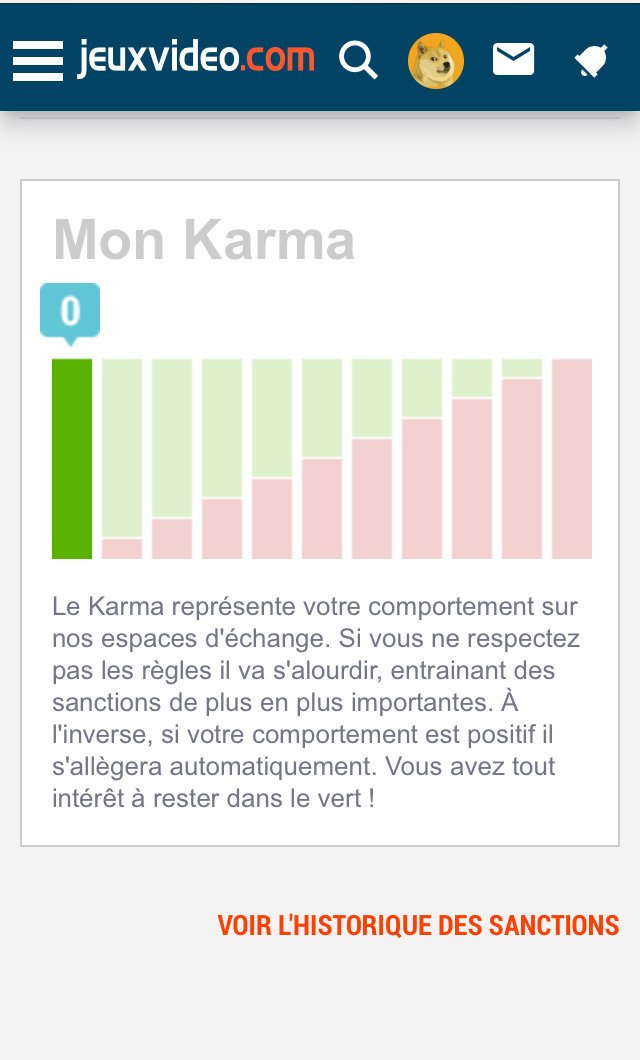Open the search magnifier
Image resolution: width=640 pixels, height=1060 pixels.
[357, 61]
